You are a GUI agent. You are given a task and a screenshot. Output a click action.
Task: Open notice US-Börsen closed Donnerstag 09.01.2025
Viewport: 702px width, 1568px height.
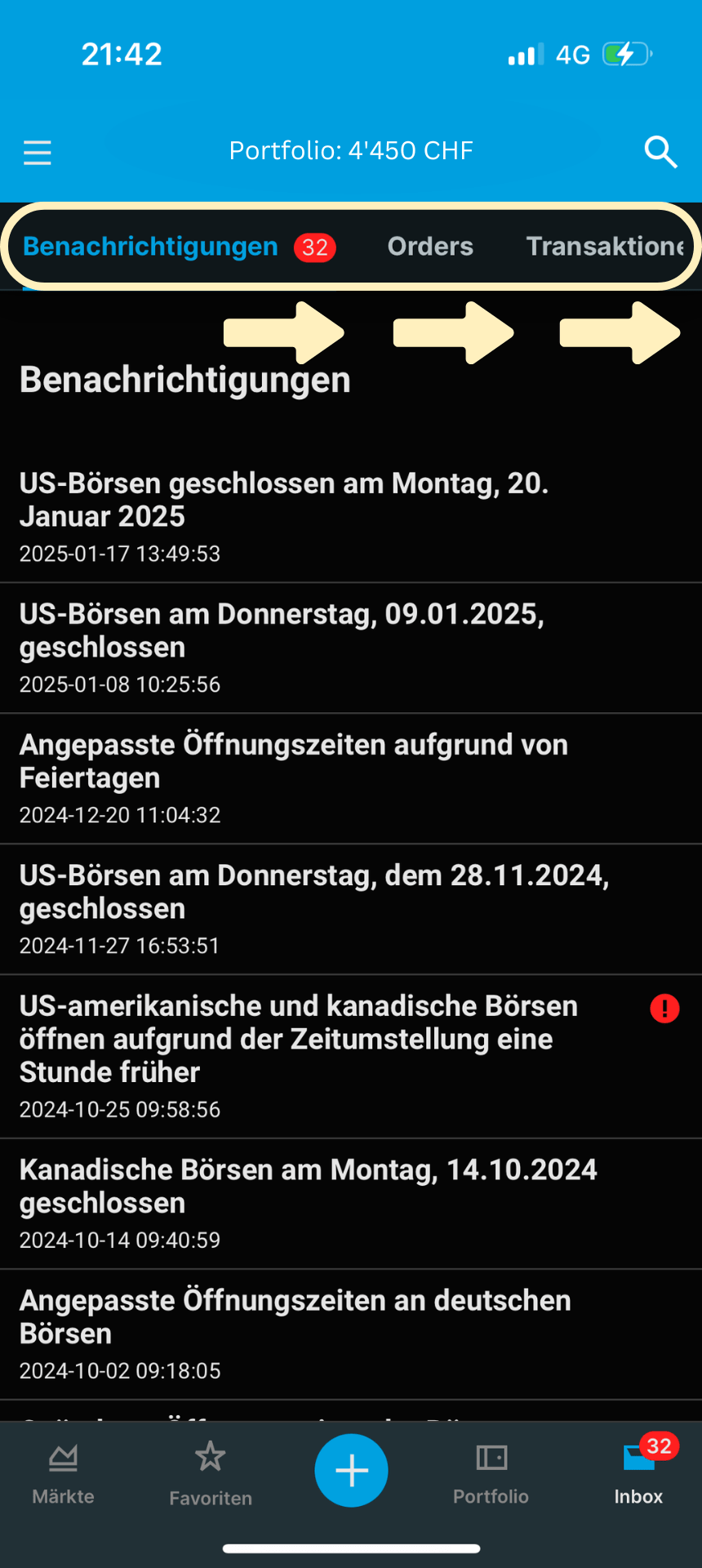[x=351, y=648]
